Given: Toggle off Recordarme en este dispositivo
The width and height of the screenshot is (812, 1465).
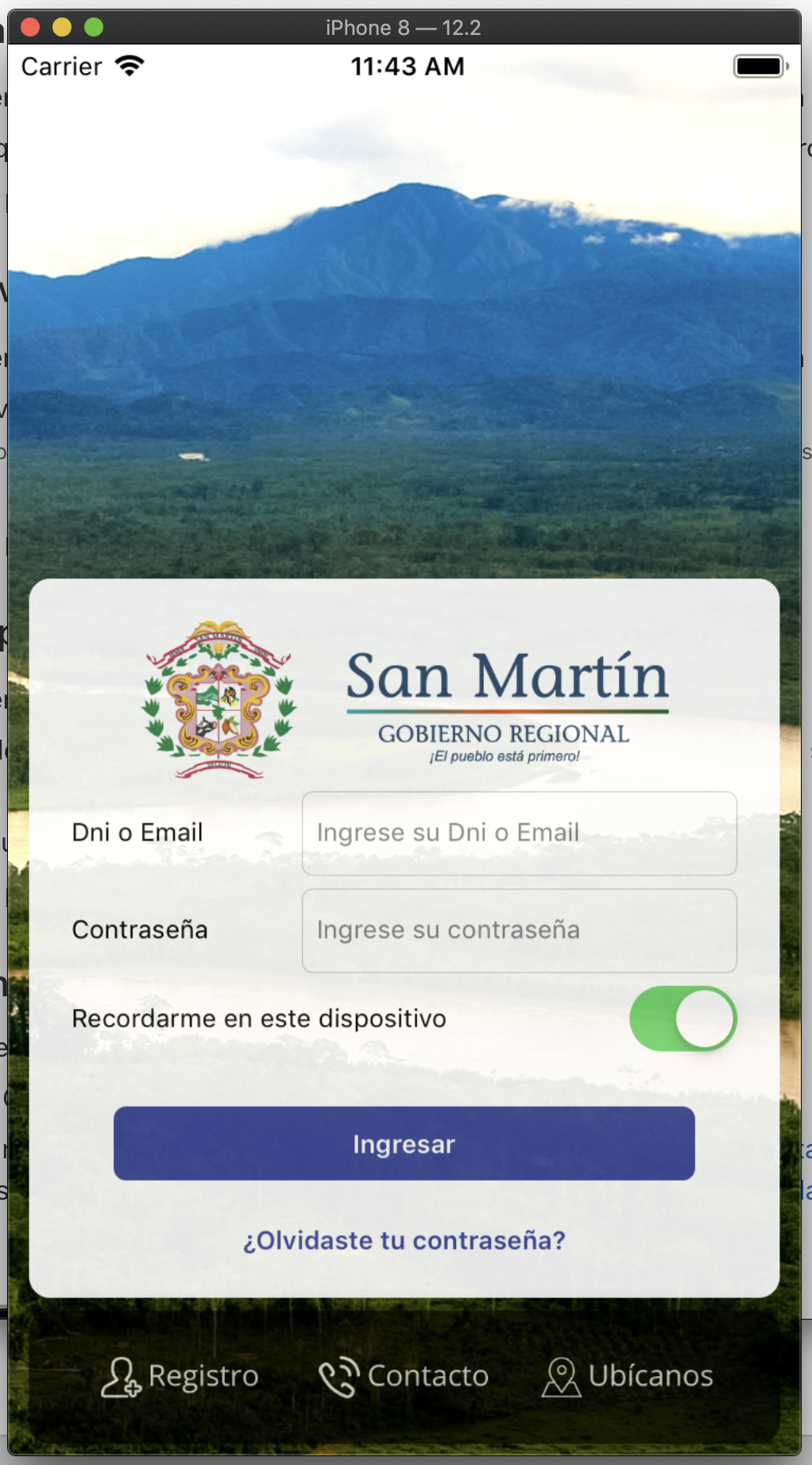Looking at the screenshot, I should click(682, 1019).
